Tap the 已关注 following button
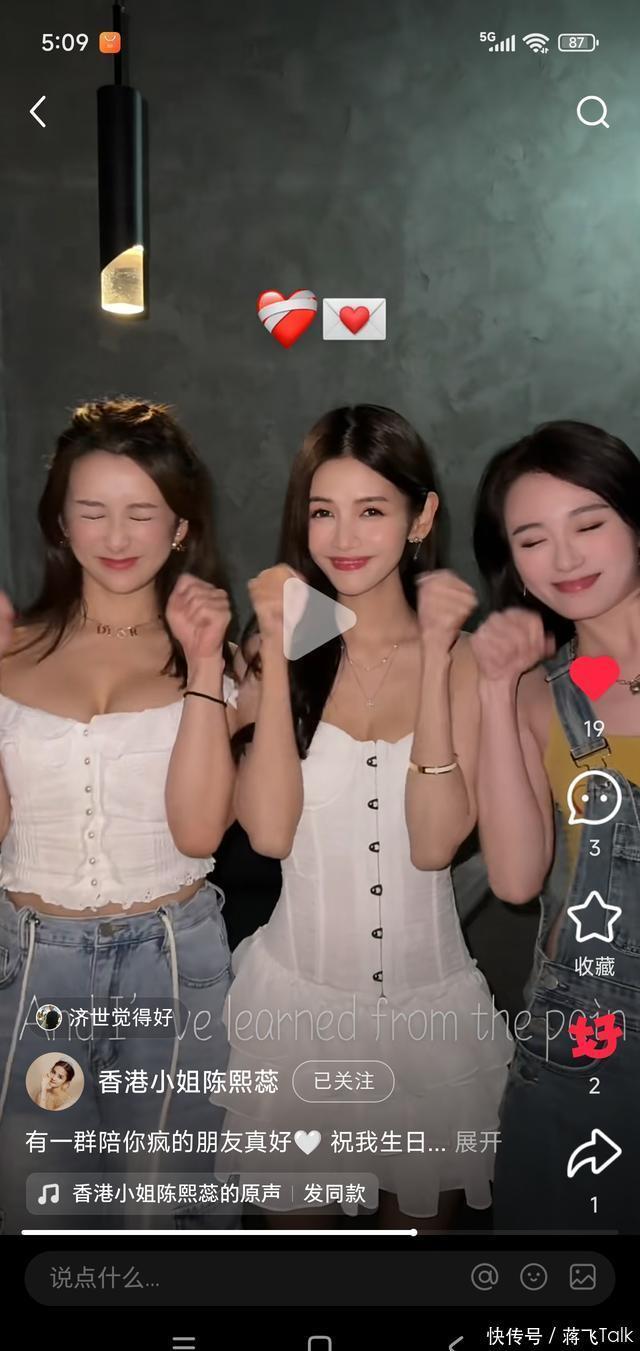Viewport: 640px width, 1351px height. tap(343, 1081)
